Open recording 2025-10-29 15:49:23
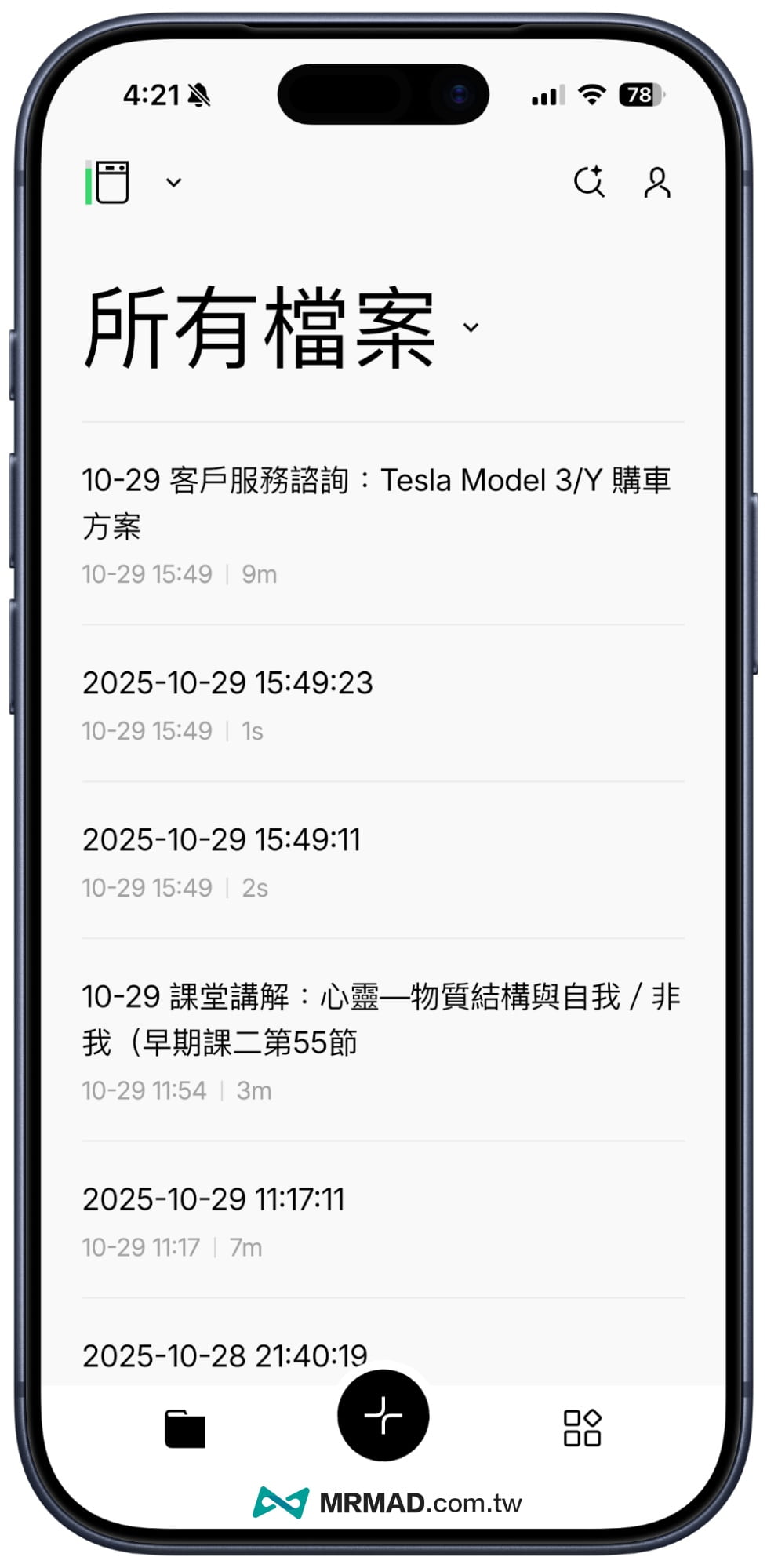The width and height of the screenshot is (767, 1568). click(x=229, y=683)
